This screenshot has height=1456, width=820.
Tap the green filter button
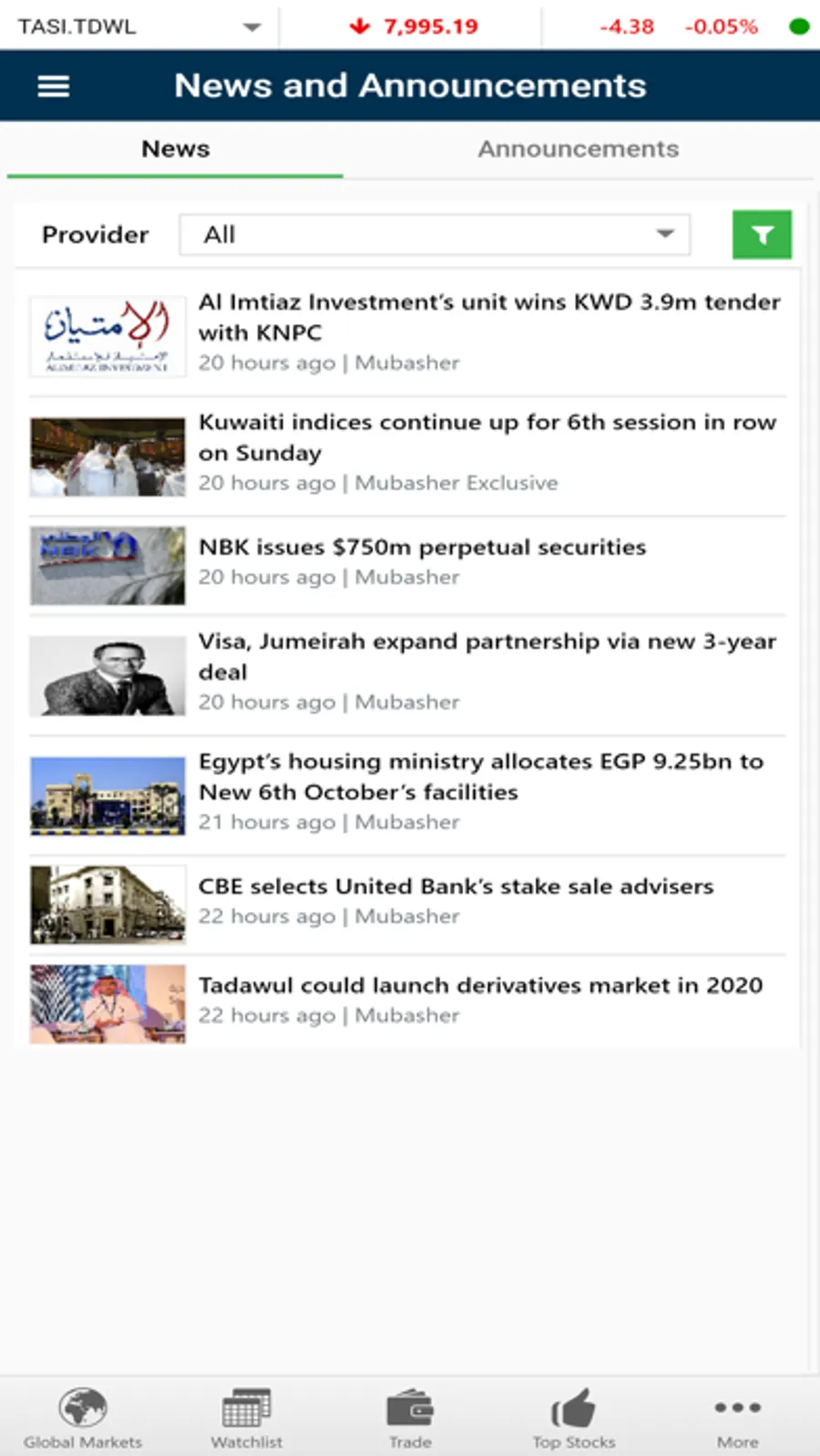click(x=762, y=235)
